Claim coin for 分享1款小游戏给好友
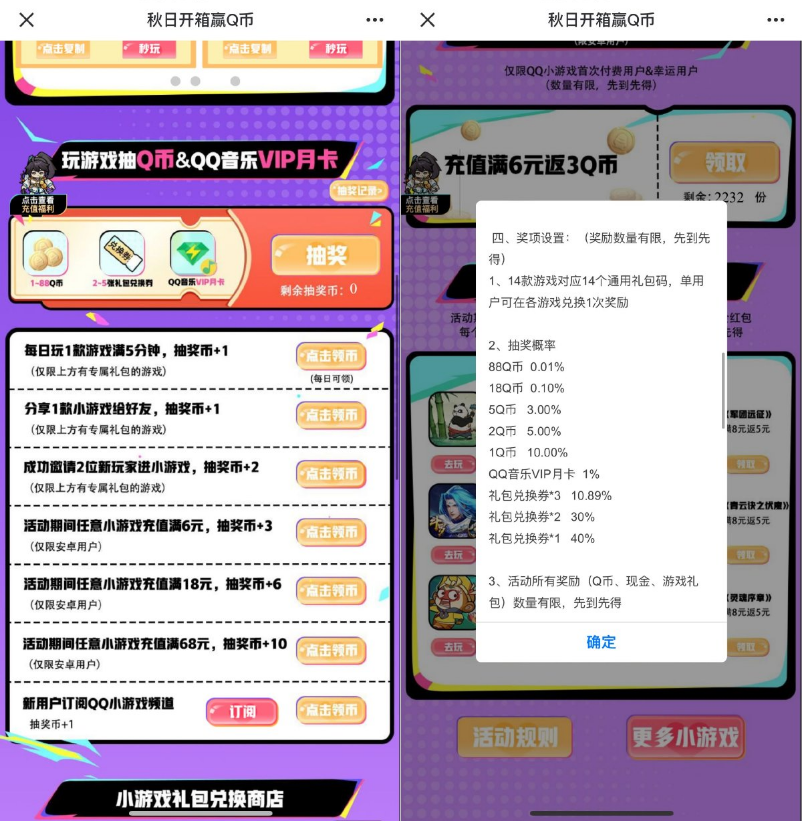Viewport: 803px width, 821px height. [x=331, y=415]
